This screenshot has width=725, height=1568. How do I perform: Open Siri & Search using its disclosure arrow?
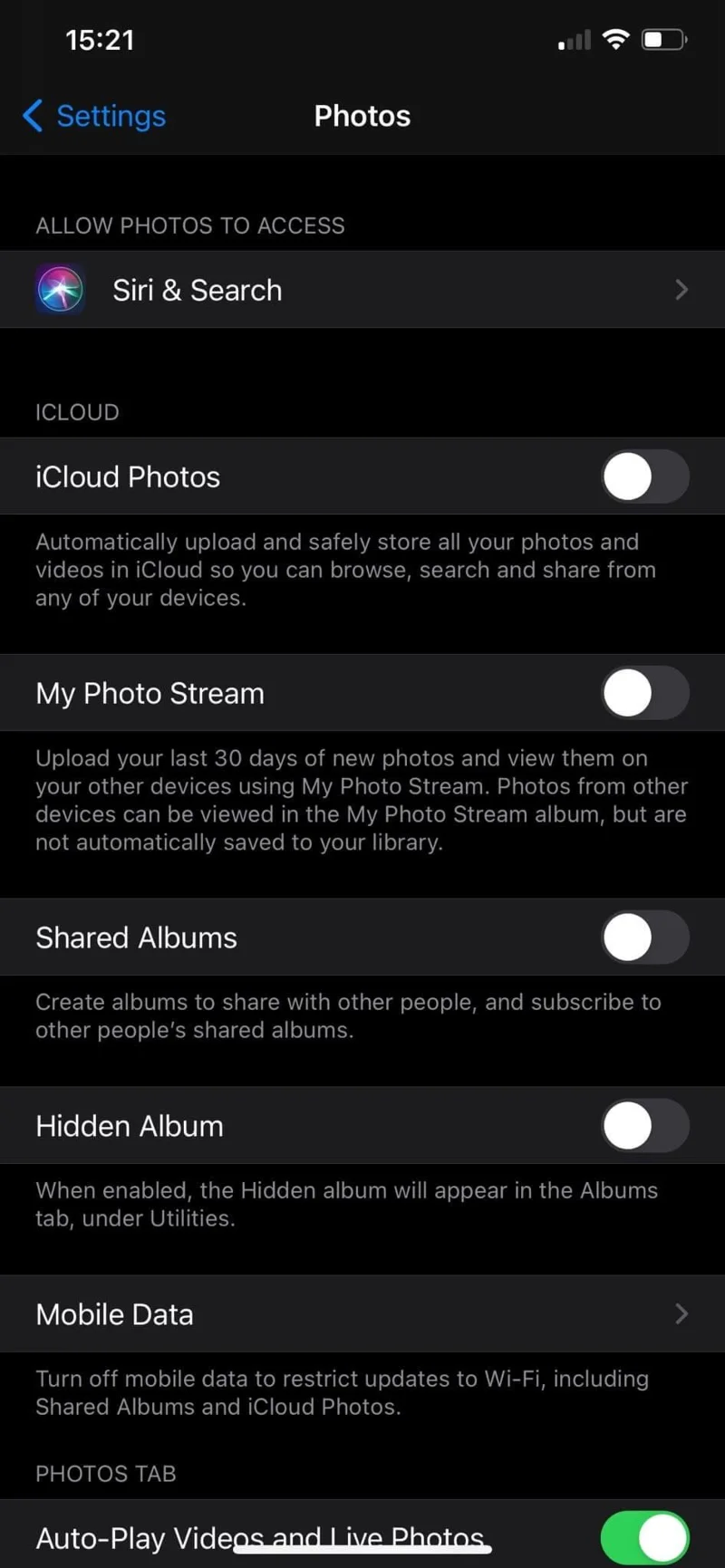[681, 289]
